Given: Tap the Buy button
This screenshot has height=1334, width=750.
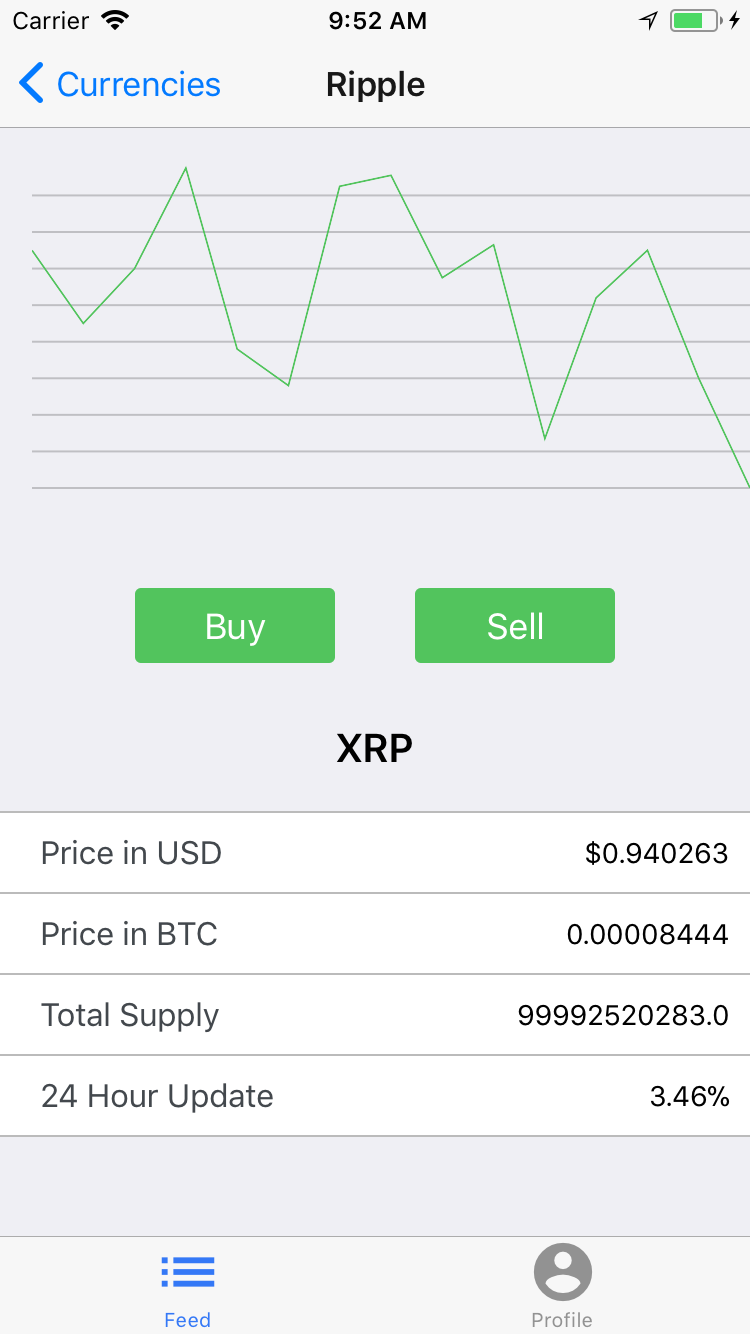Looking at the screenshot, I should point(235,626).
